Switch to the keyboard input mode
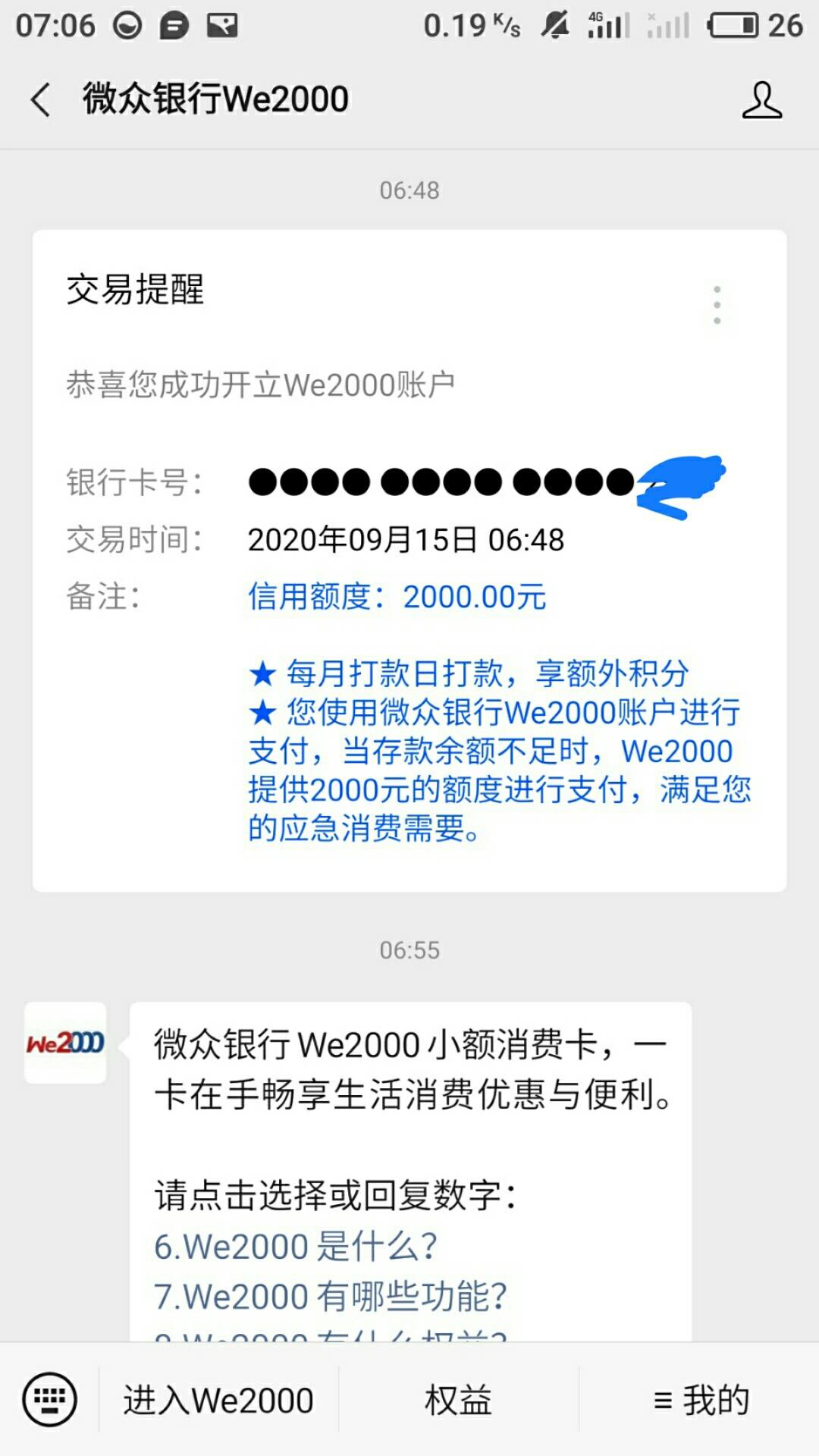The image size is (819, 1456). pyautogui.click(x=49, y=1399)
